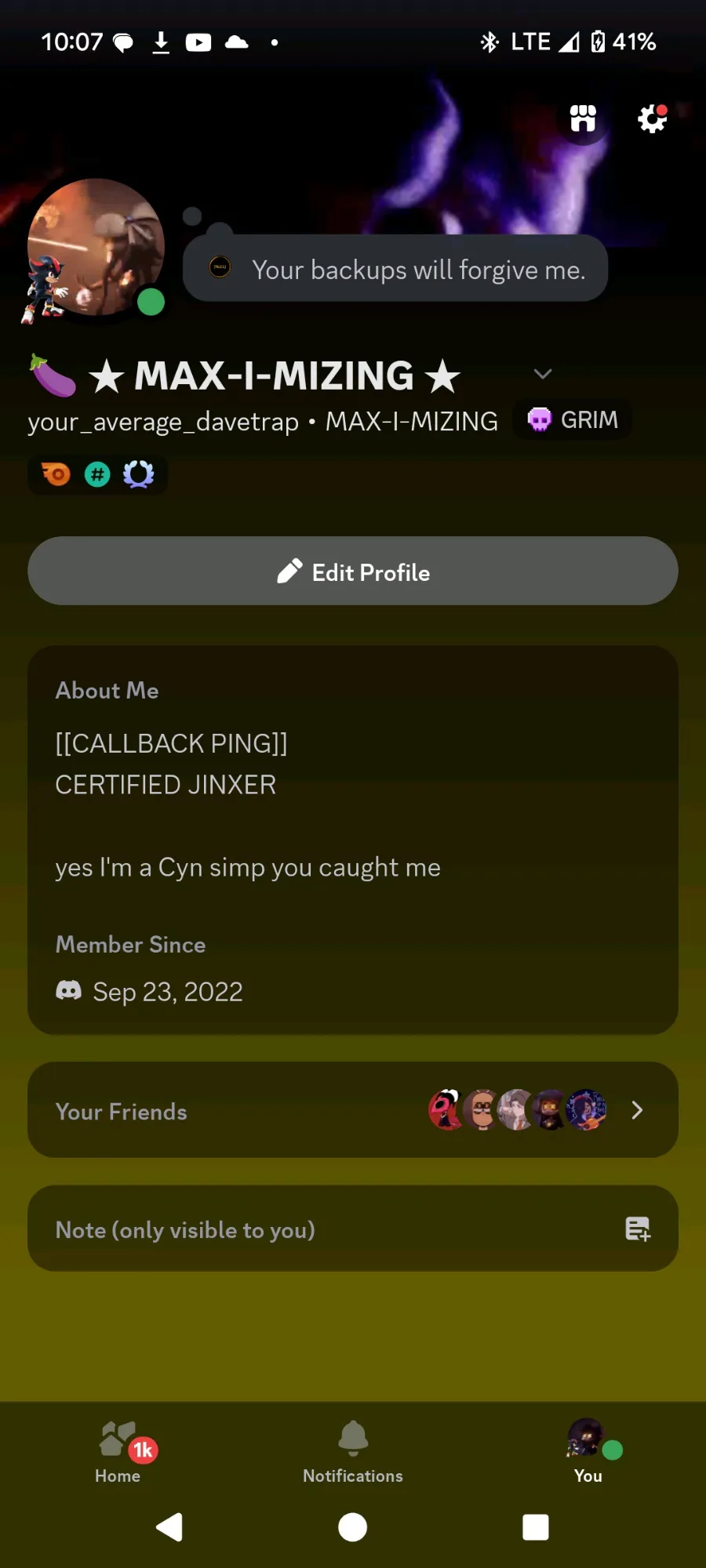Tap the profile avatar picture
The image size is (706, 1568).
point(96,247)
